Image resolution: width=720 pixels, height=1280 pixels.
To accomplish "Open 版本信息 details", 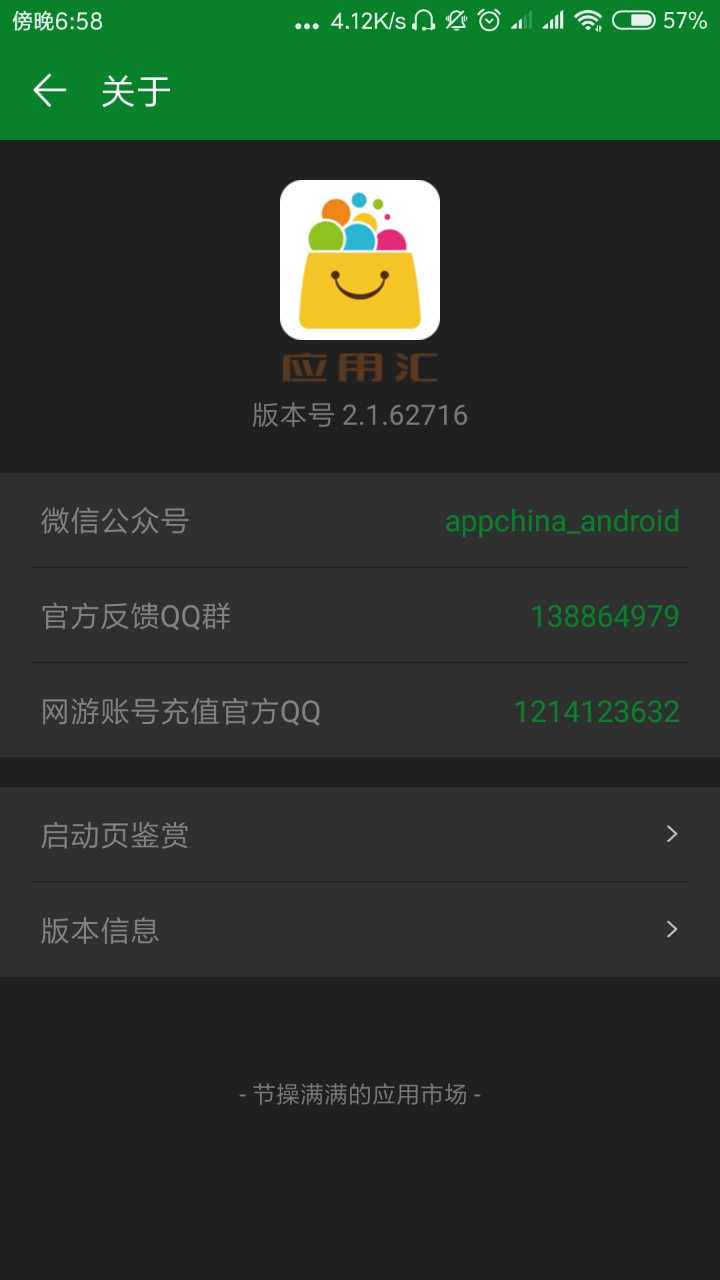I will point(360,930).
